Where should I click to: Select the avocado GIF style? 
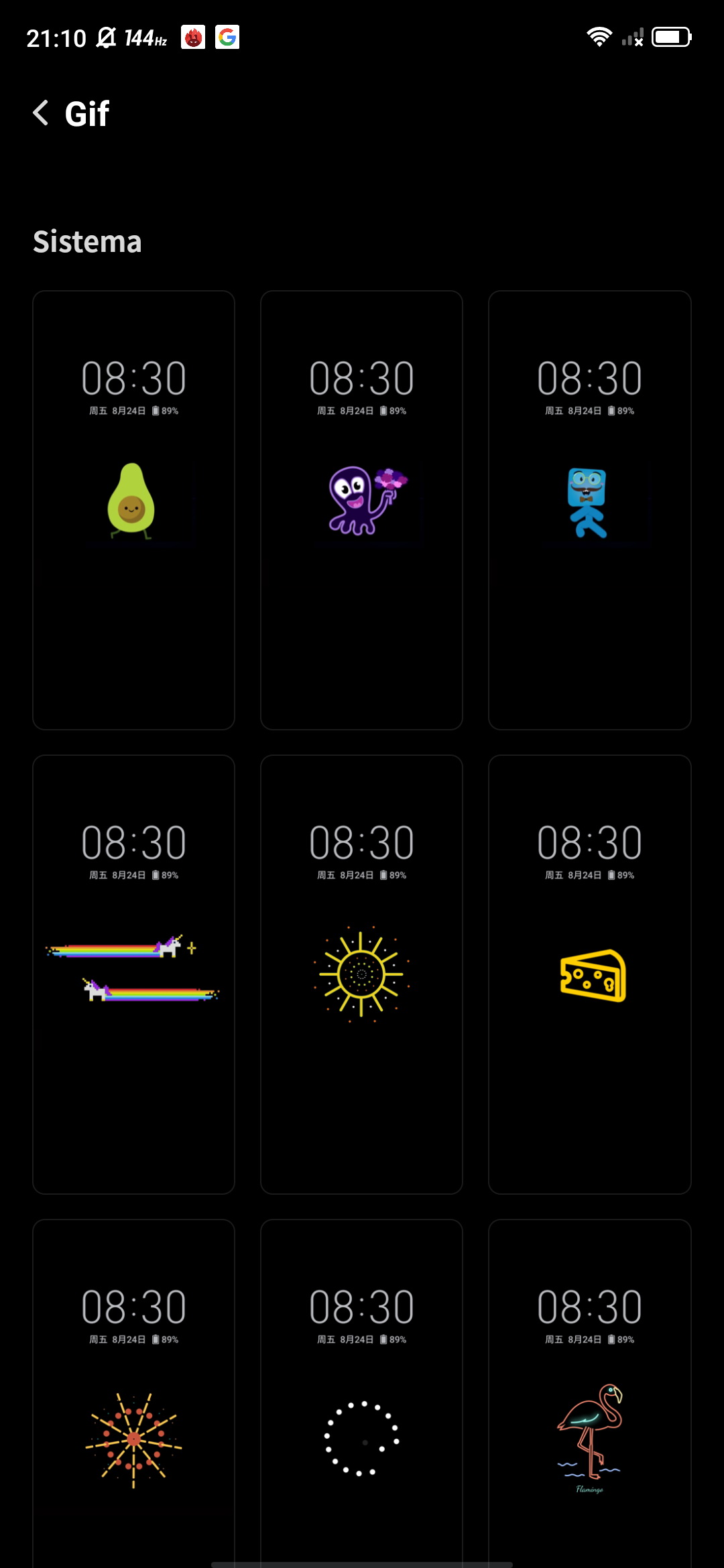point(133,510)
